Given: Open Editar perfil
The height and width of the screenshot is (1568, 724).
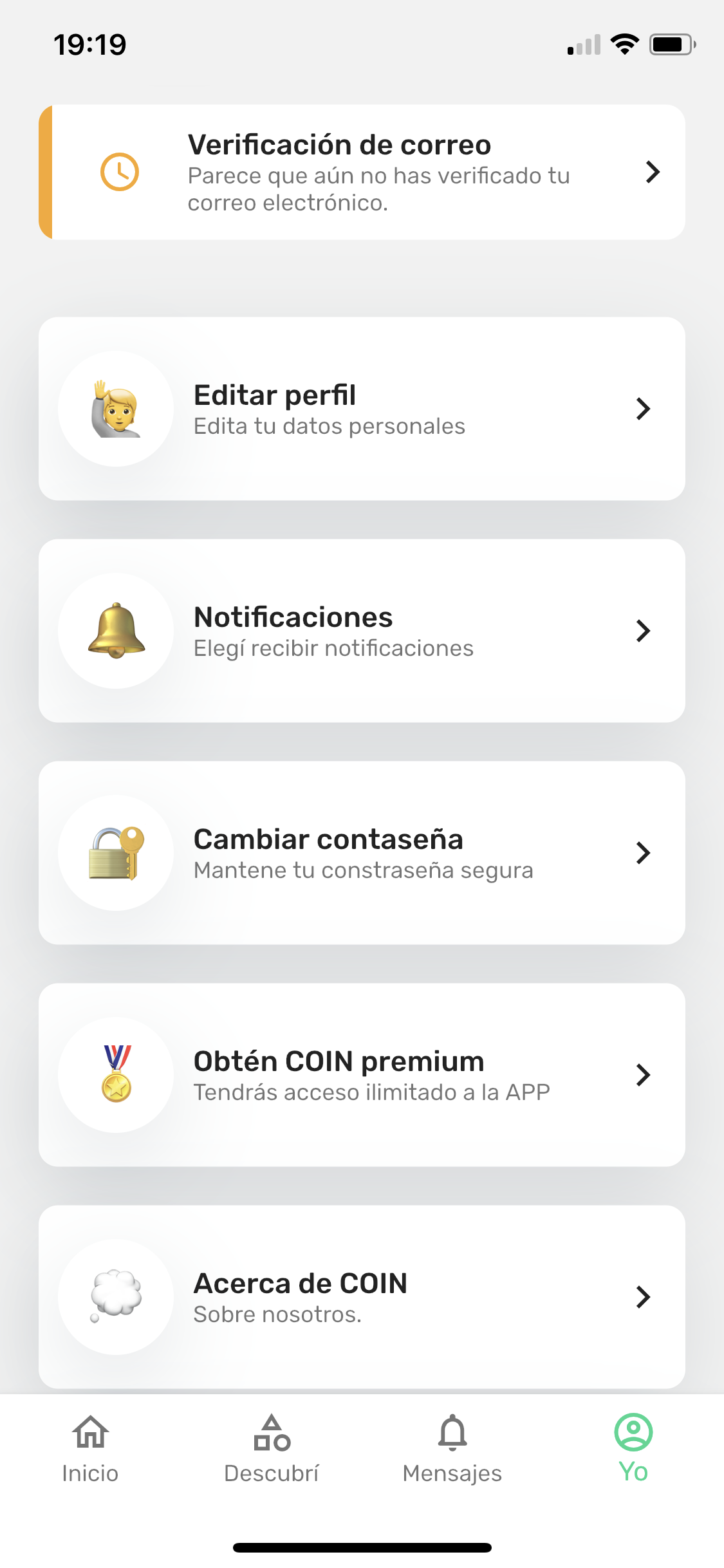Looking at the screenshot, I should click(x=362, y=409).
